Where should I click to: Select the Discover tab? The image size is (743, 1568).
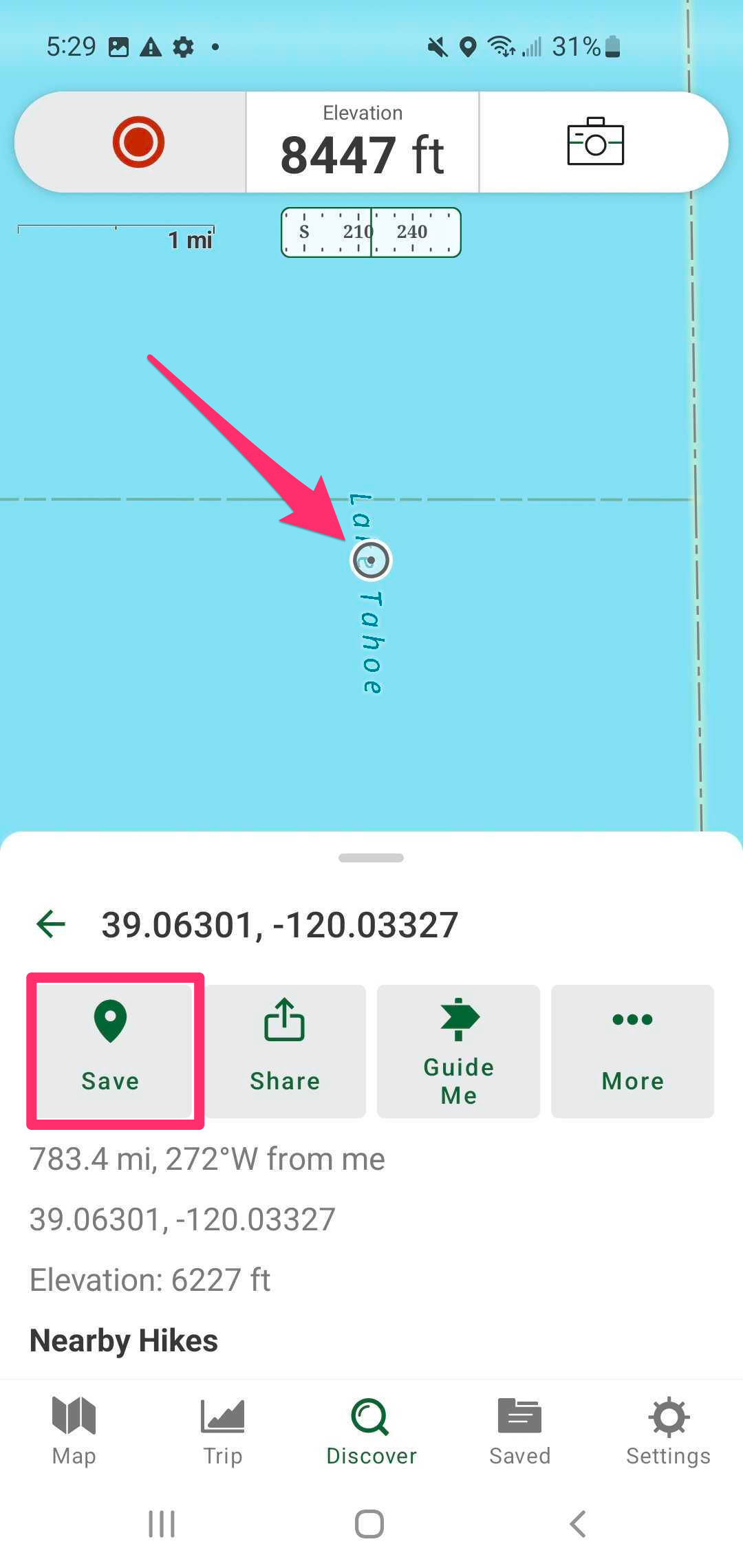point(371,1432)
